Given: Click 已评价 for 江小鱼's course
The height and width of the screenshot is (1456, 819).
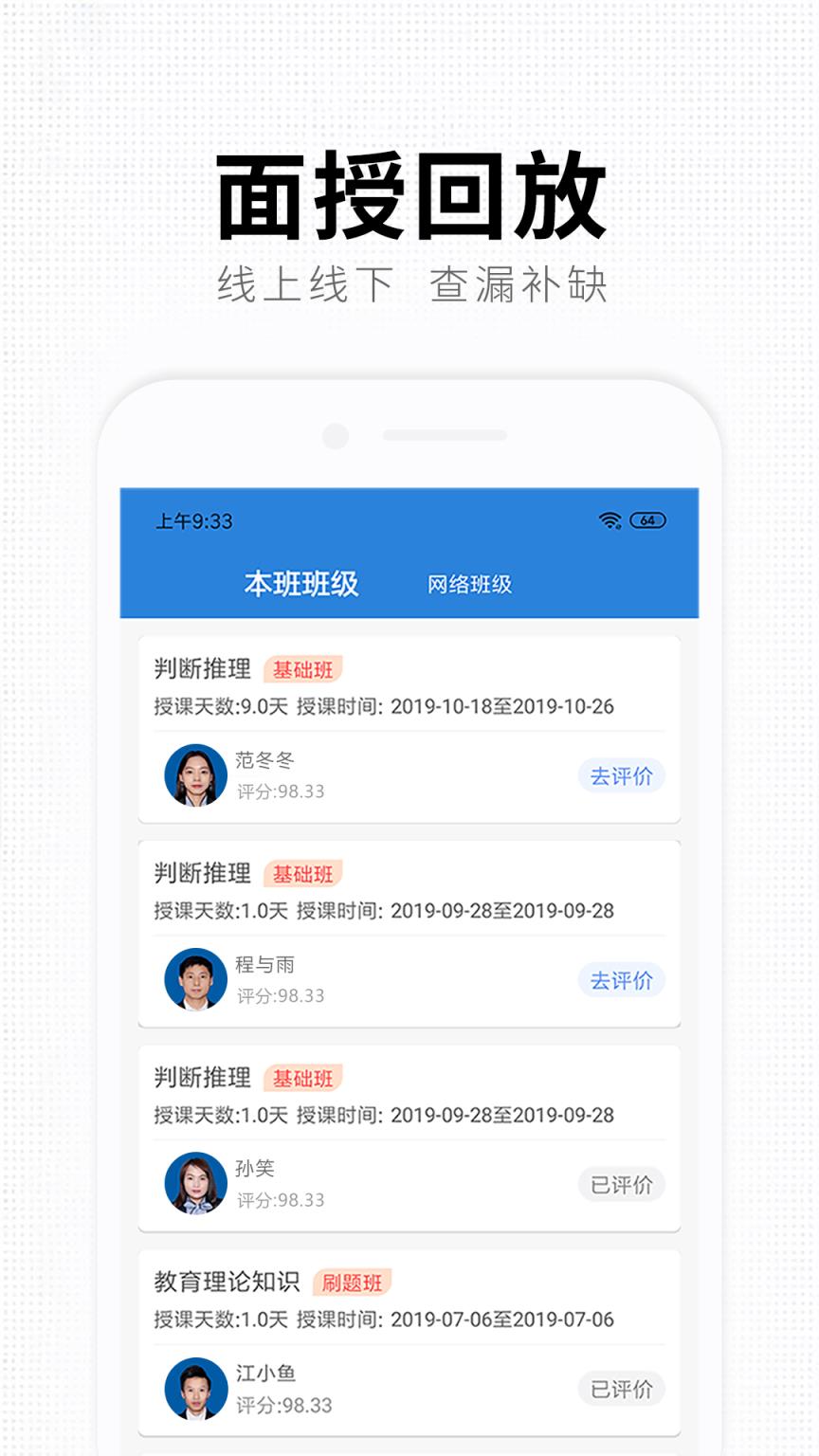Looking at the screenshot, I should pos(621,1389).
